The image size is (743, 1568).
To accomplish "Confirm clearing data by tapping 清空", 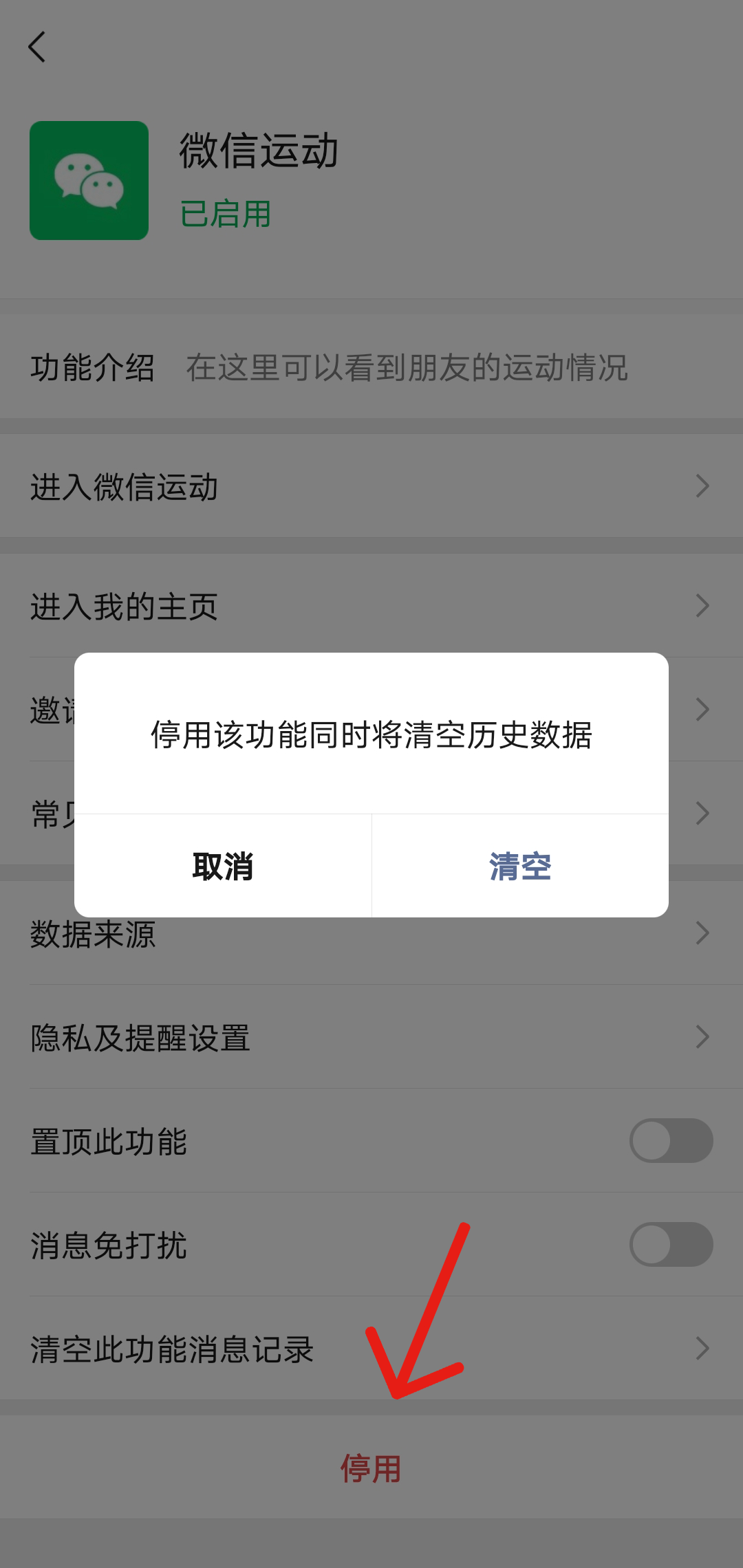I will [519, 868].
